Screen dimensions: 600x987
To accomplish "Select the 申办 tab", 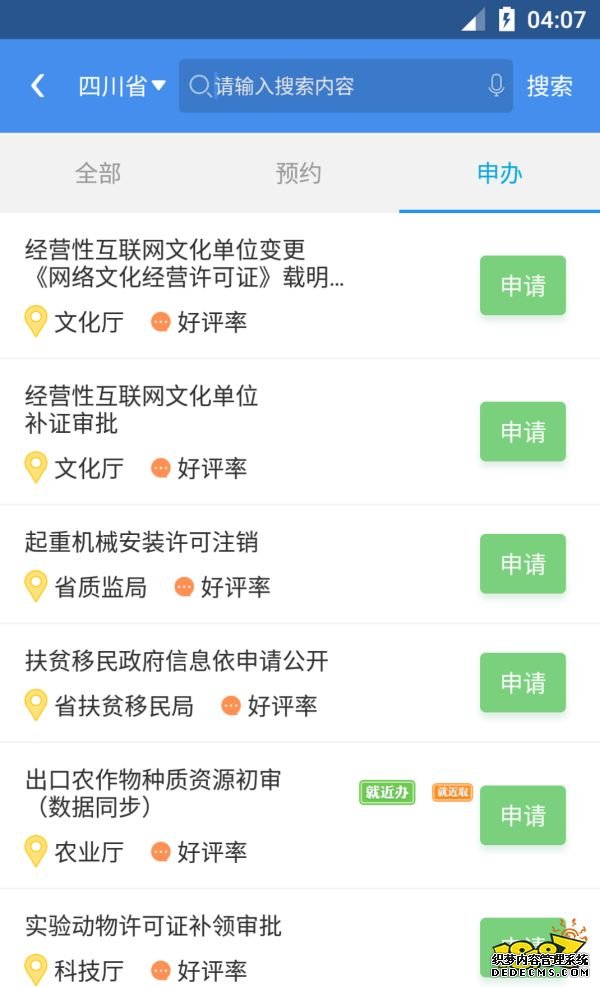I will coord(500,173).
